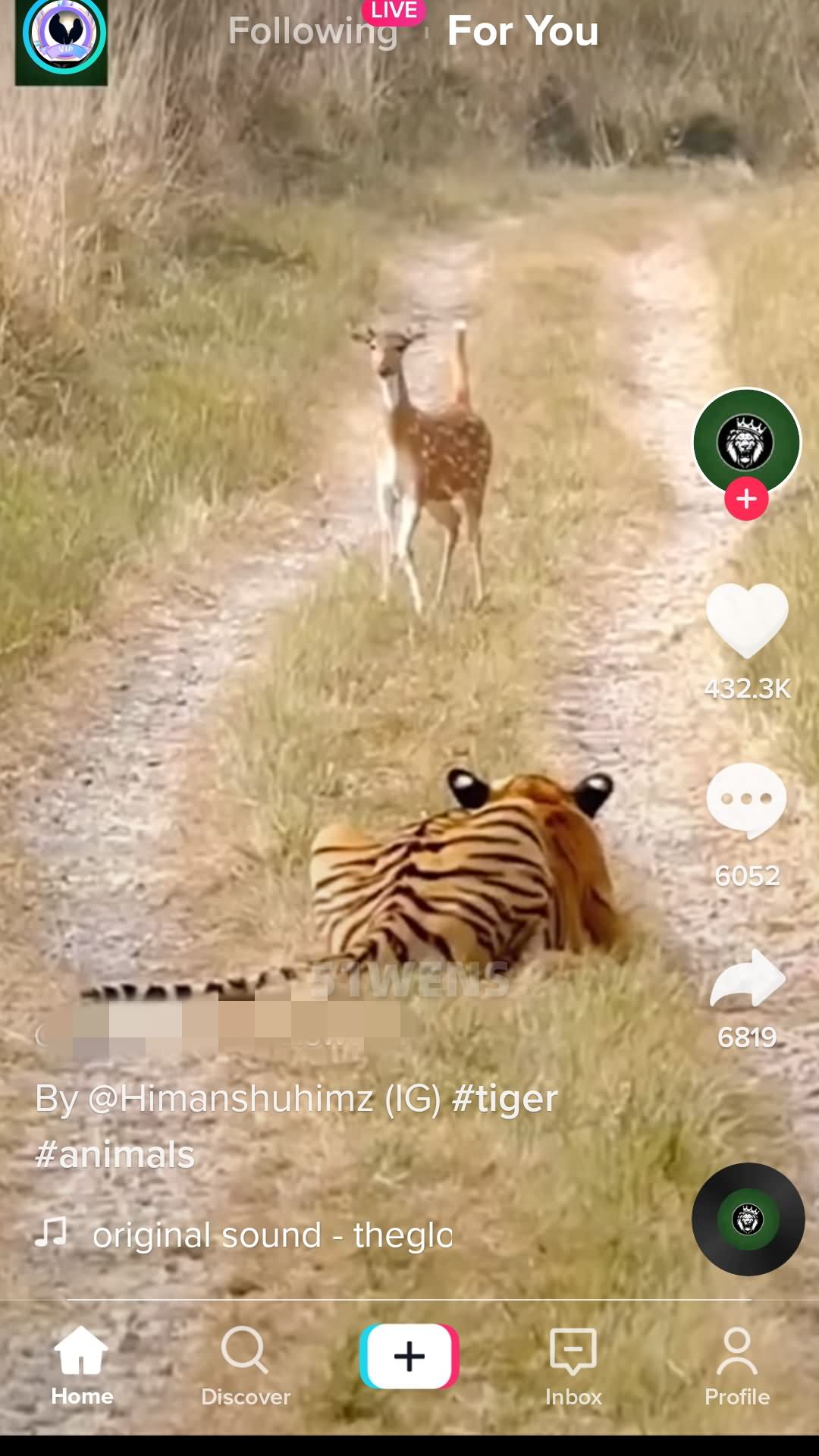Follow the creator with the plus badge
Screen dimensions: 819x1456
pyautogui.click(x=746, y=499)
